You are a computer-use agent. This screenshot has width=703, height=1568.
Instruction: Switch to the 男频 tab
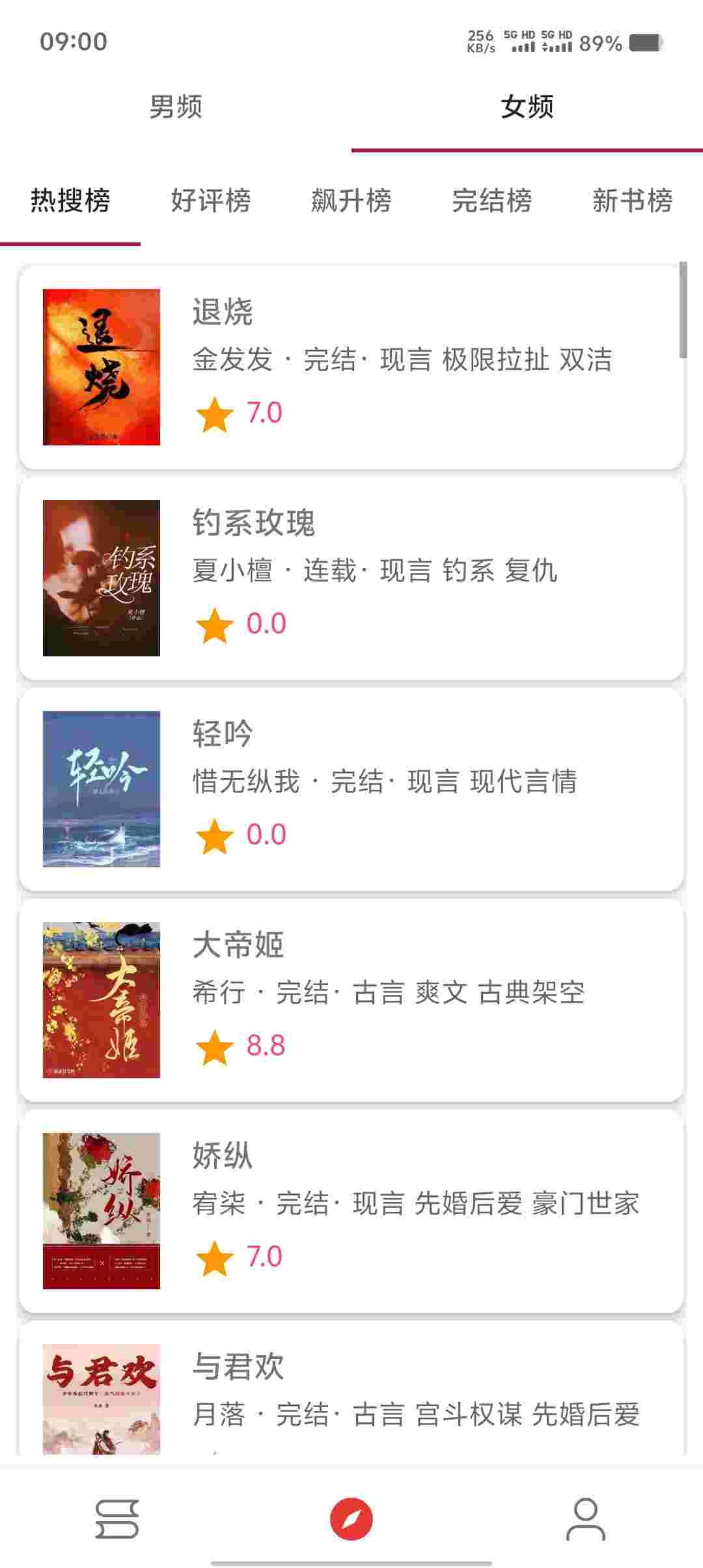[x=176, y=107]
